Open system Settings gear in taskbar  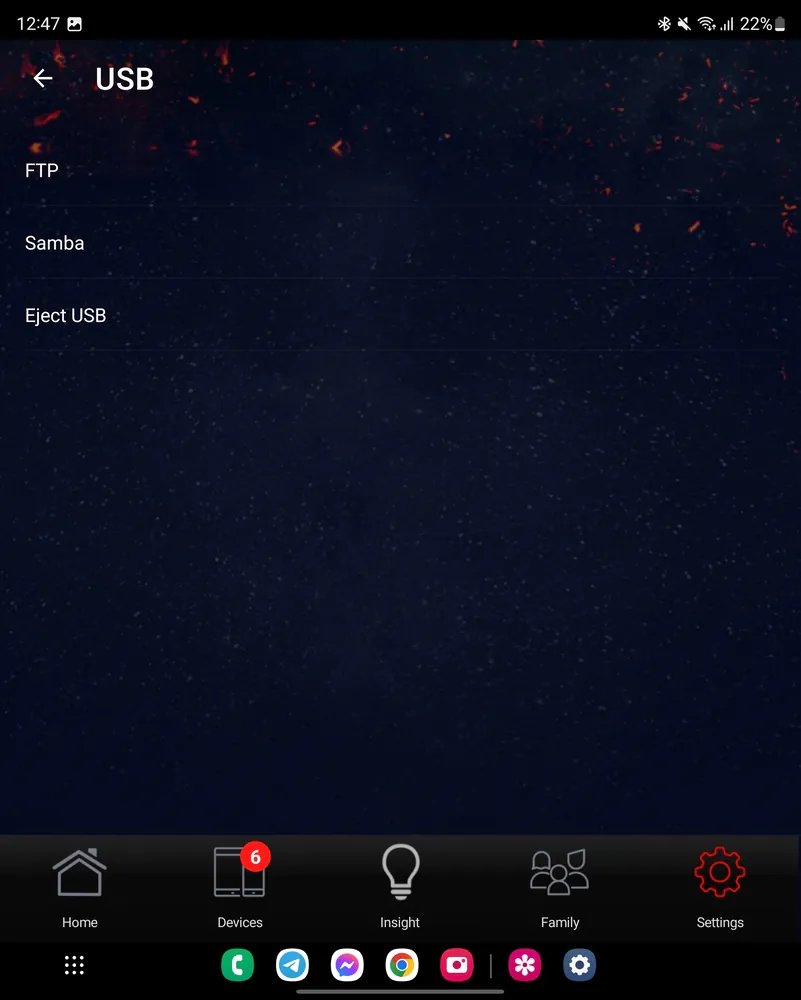point(579,965)
